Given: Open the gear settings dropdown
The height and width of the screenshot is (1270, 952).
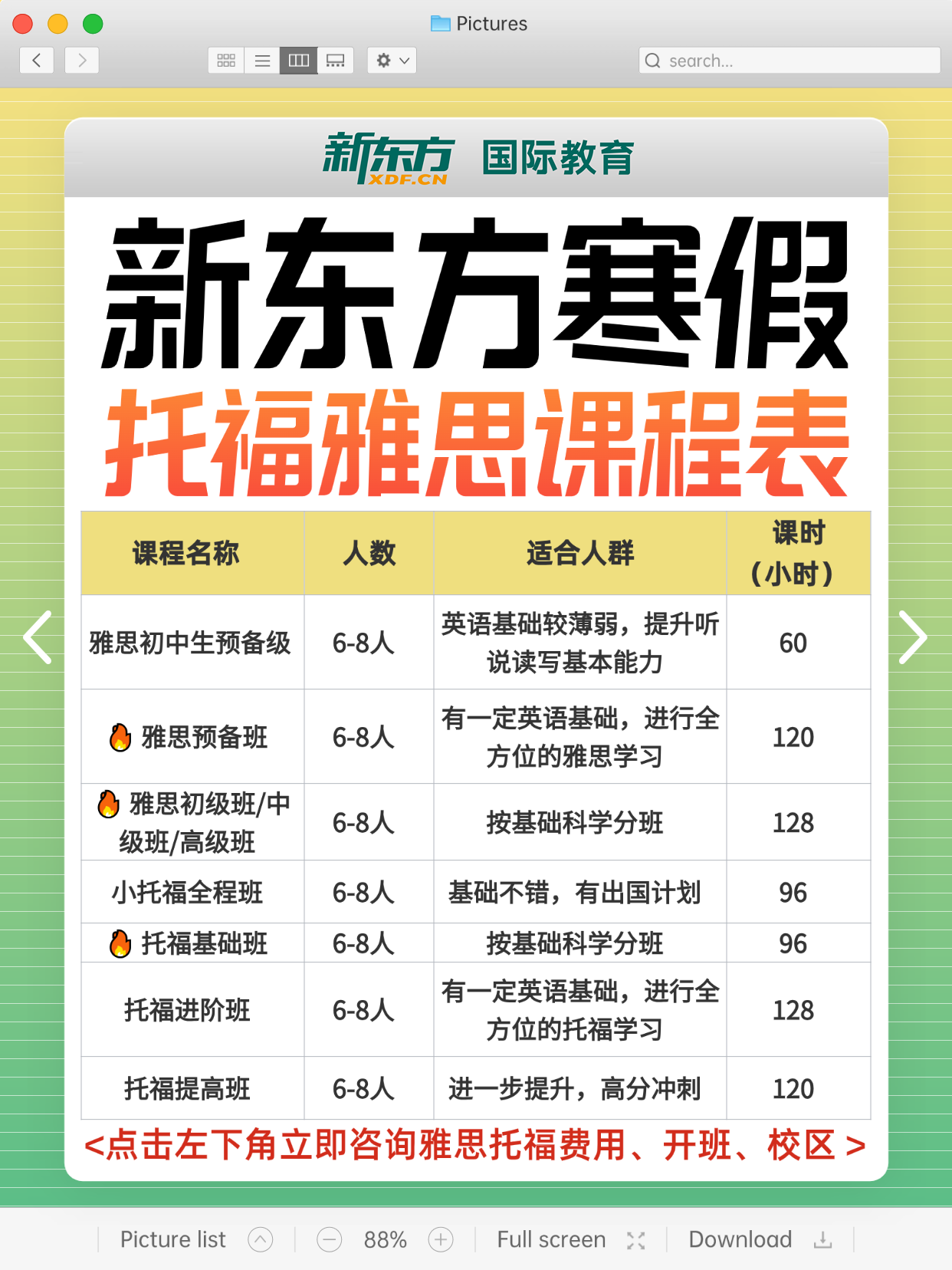Looking at the screenshot, I should (392, 61).
